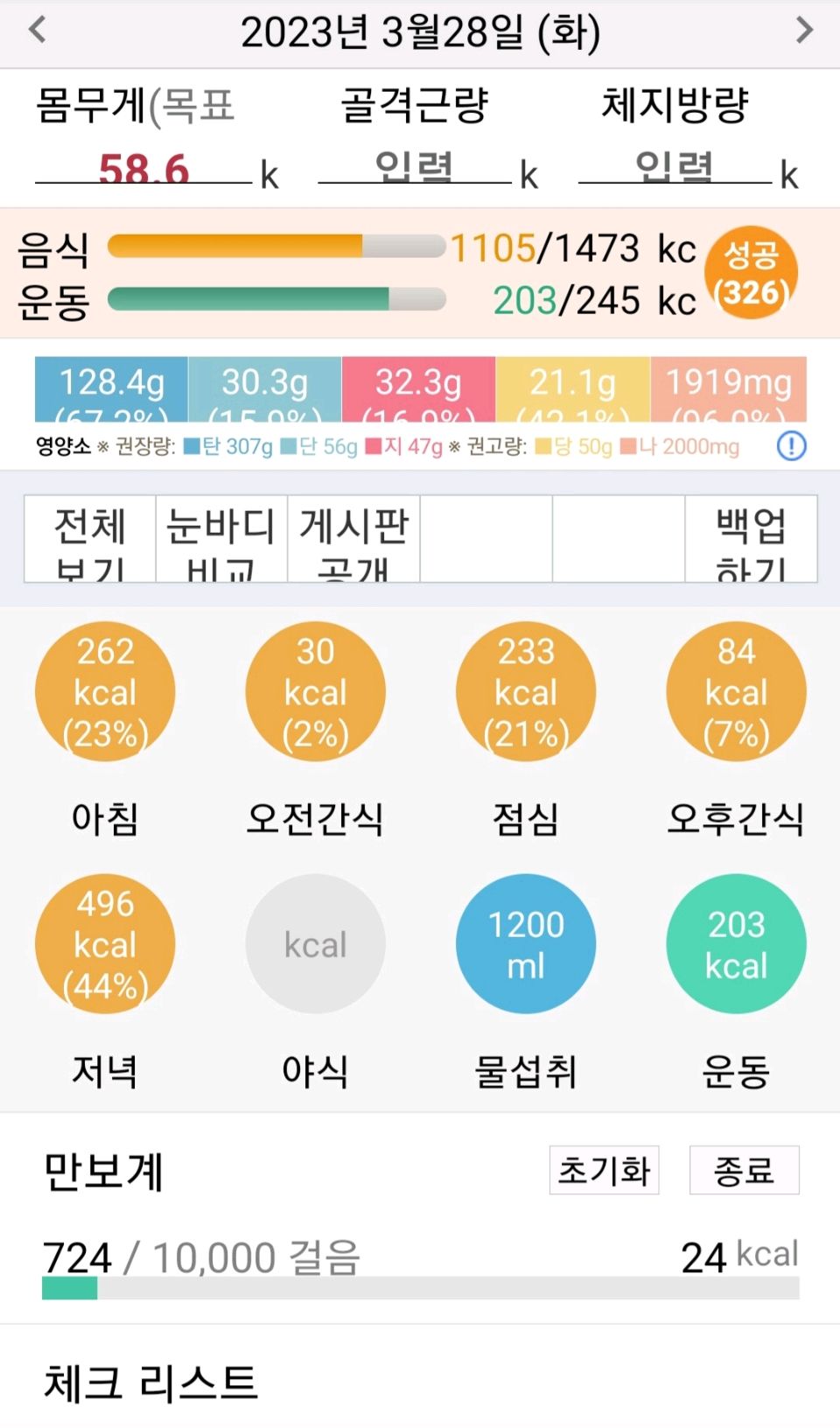Open 오후간식 afternoon snack entry
Screen dimensions: 840x1428
click(736, 691)
